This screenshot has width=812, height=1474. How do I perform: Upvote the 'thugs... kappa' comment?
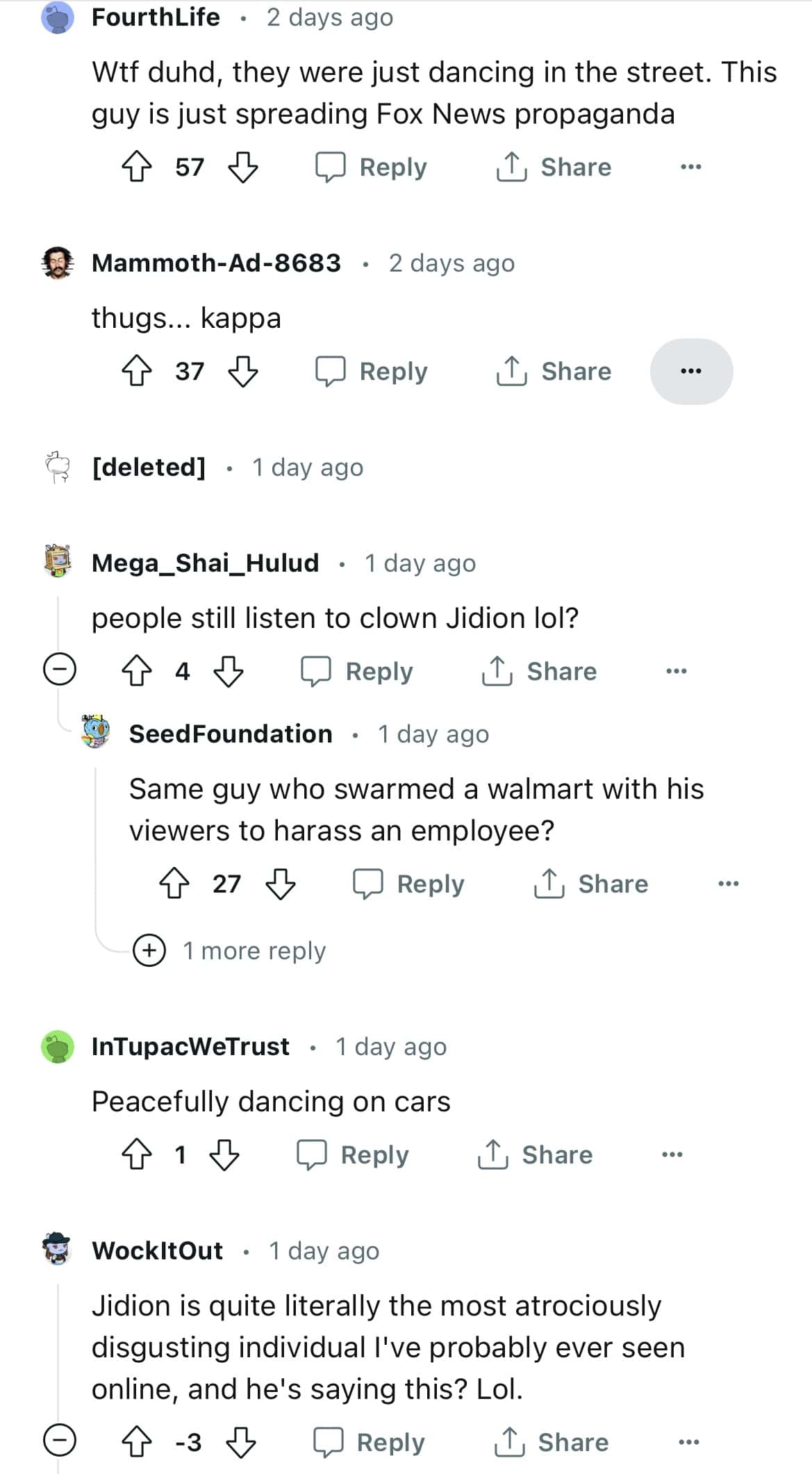click(139, 372)
